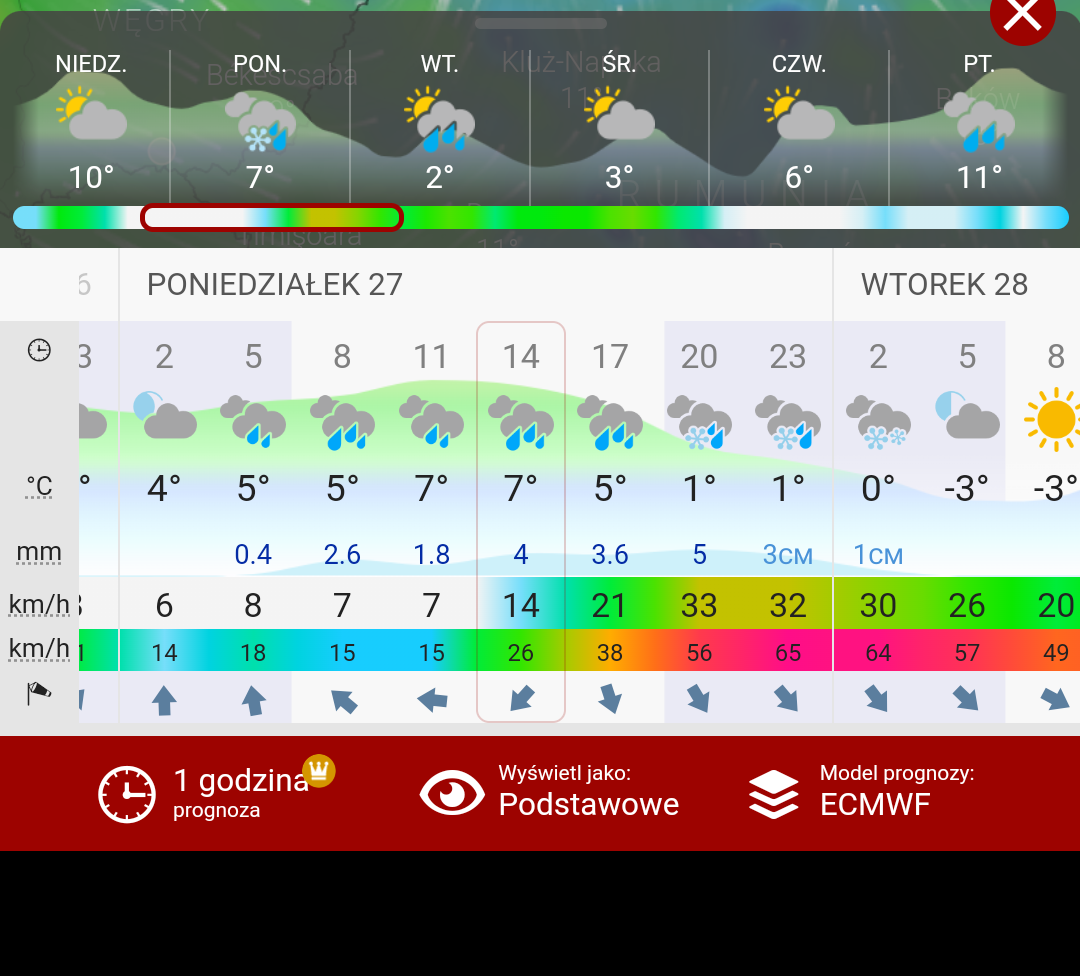The width and height of the screenshot is (1080, 976).
Task: Tap the timeline bar's selected range
Action: pos(272,217)
